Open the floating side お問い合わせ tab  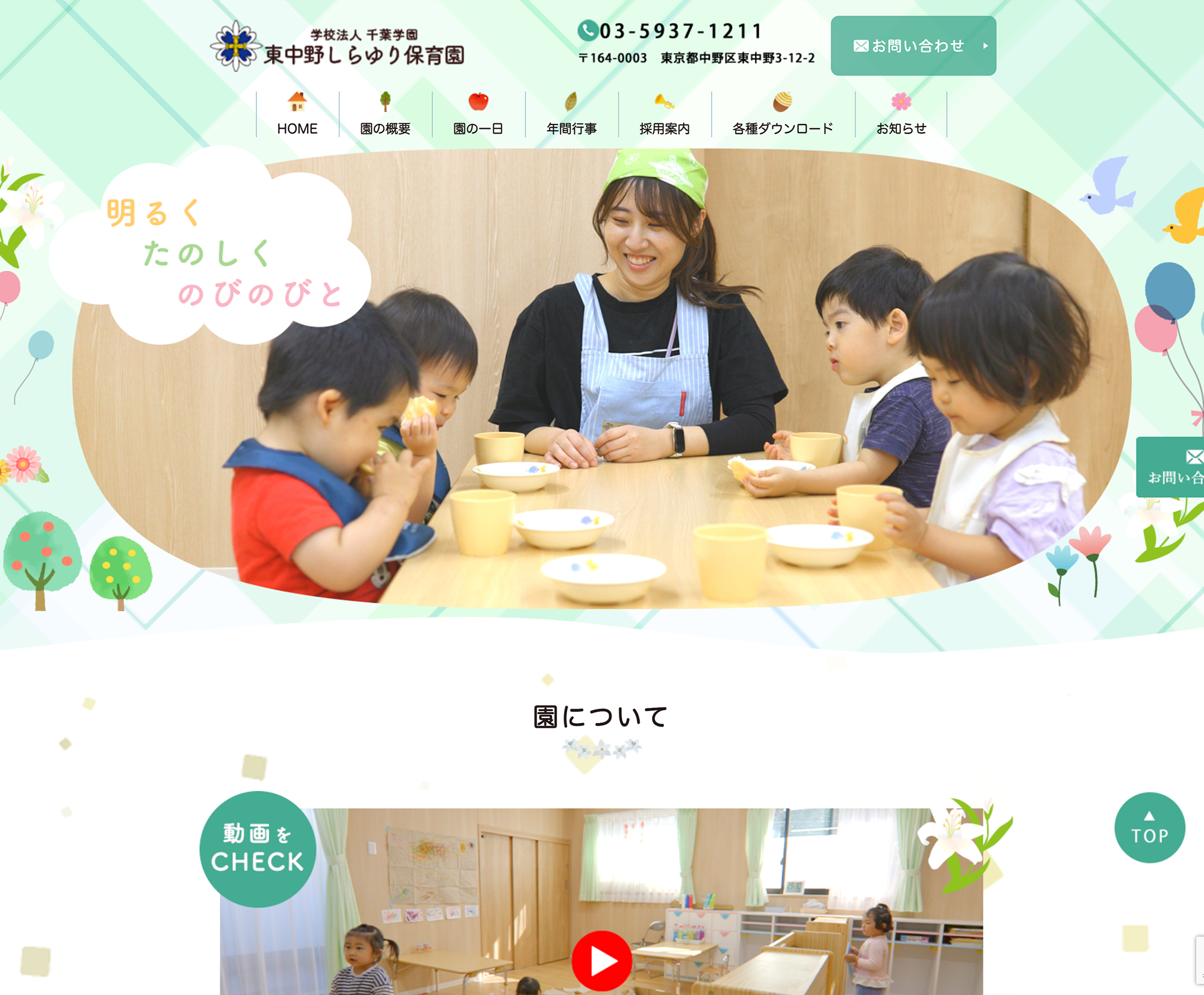coord(1171,467)
